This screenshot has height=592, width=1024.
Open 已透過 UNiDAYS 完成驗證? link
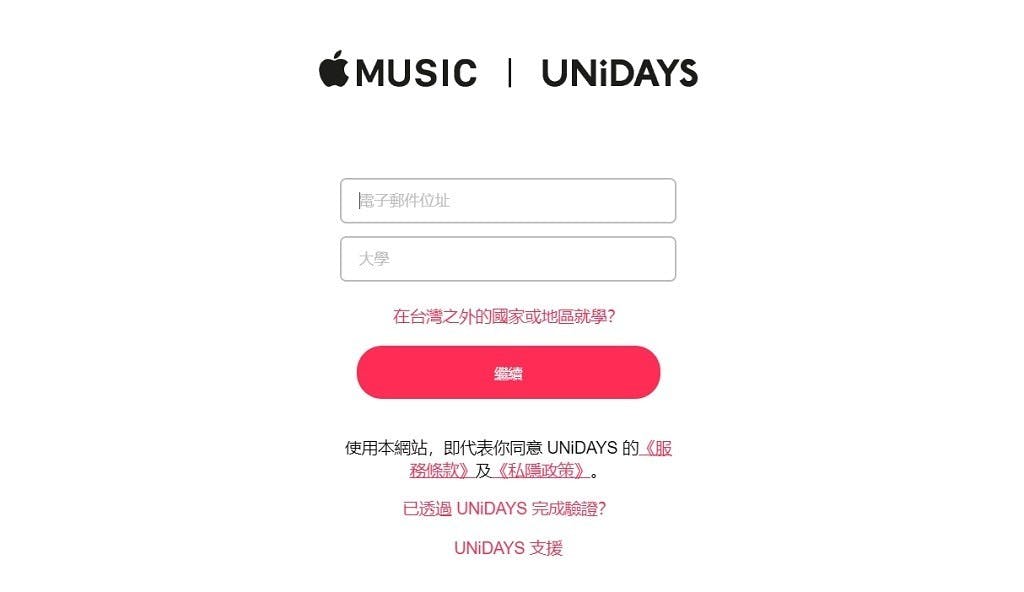[504, 508]
